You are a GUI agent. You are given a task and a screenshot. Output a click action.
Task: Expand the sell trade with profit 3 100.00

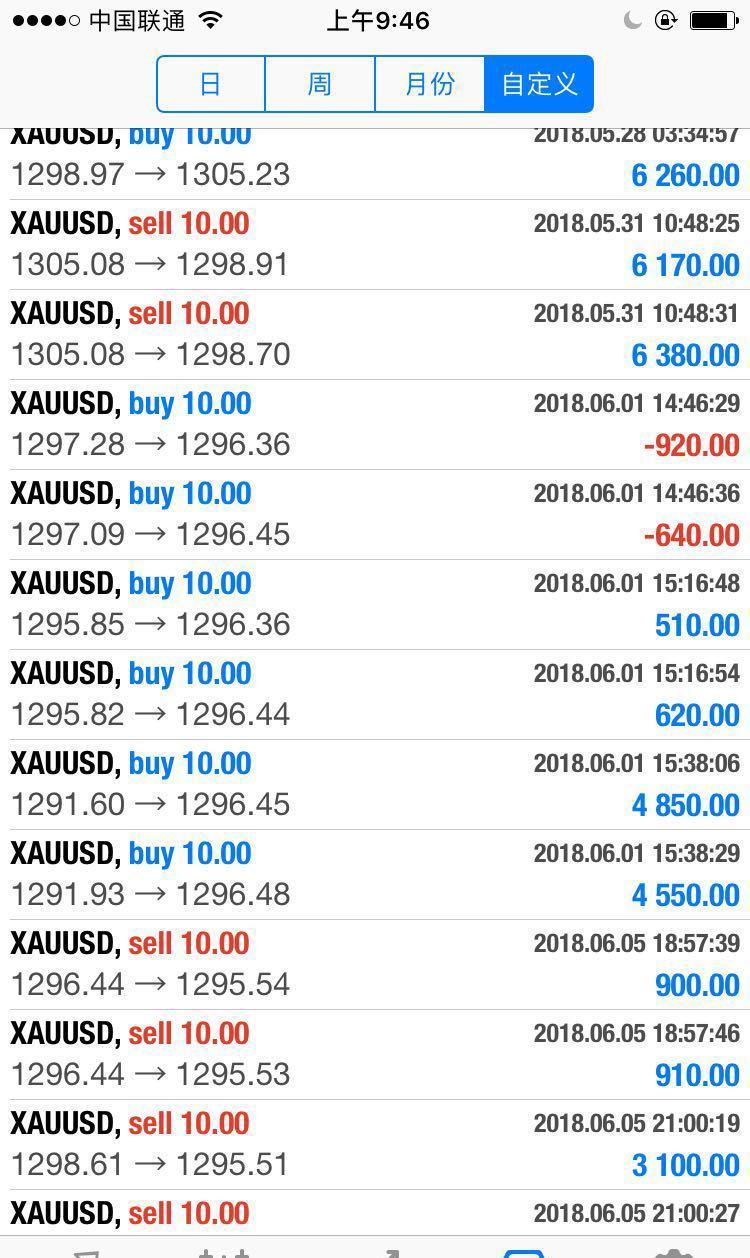(x=375, y=1145)
